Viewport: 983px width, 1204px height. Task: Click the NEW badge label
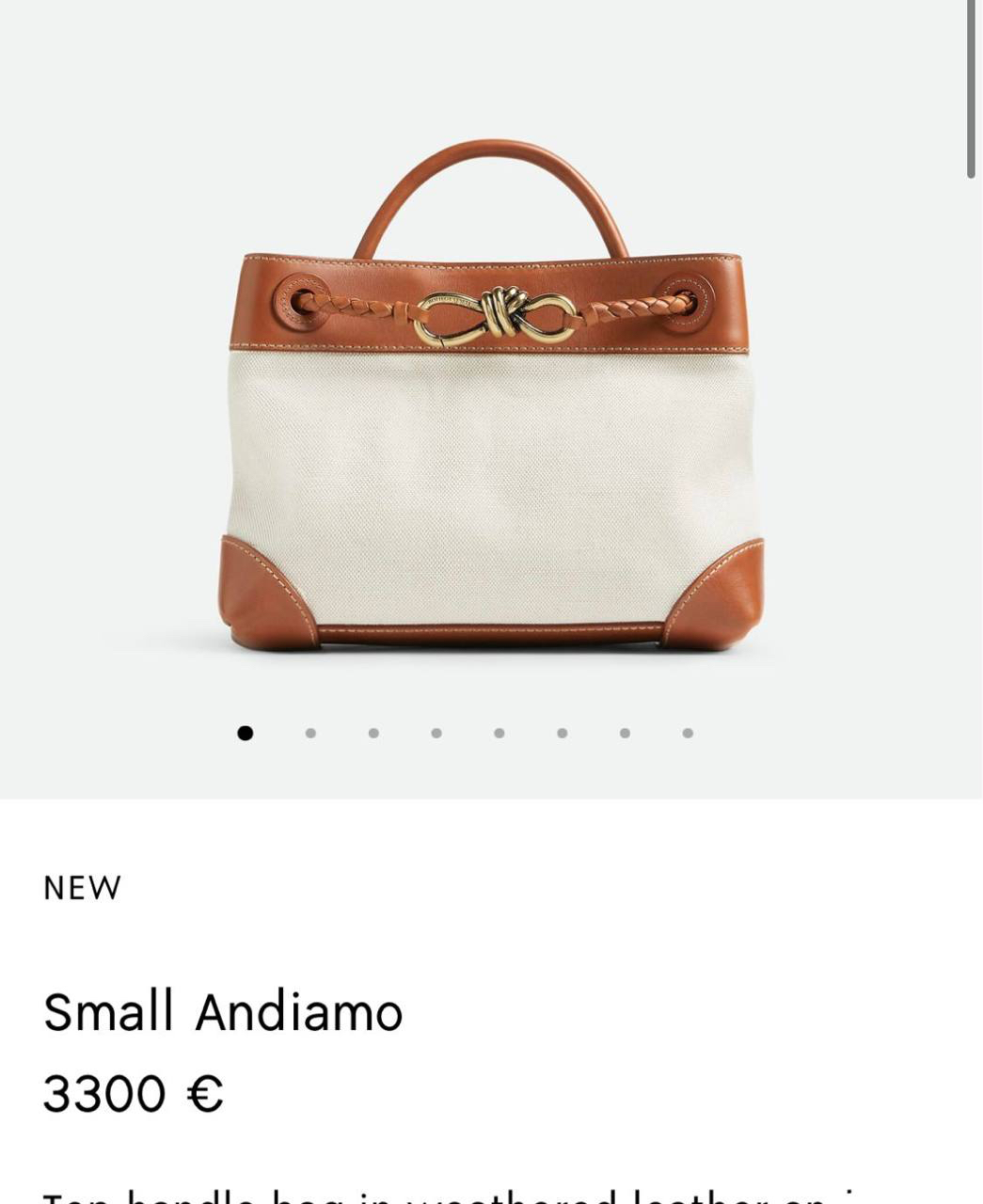pos(82,887)
